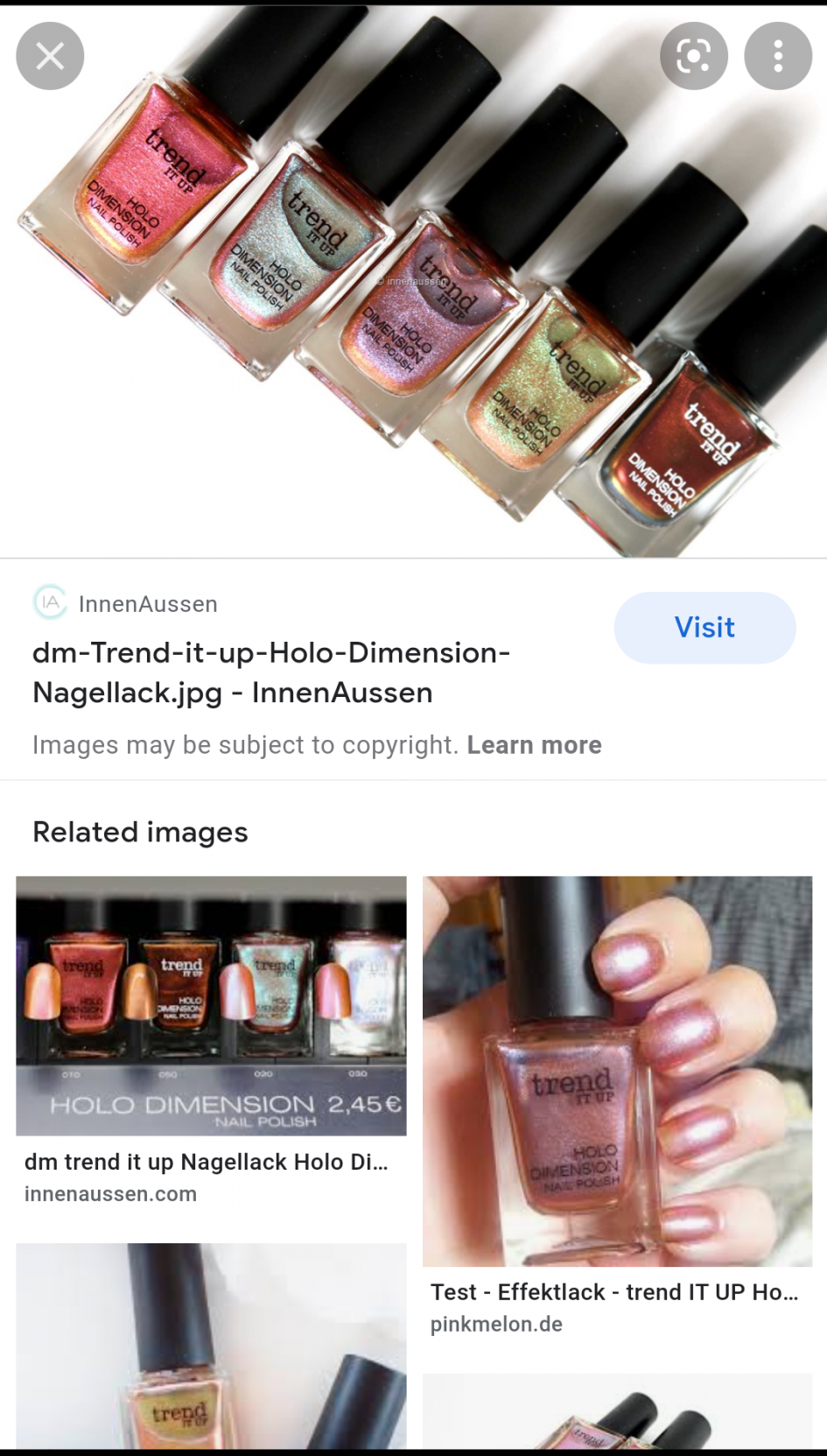Close the image viewer

[50, 56]
